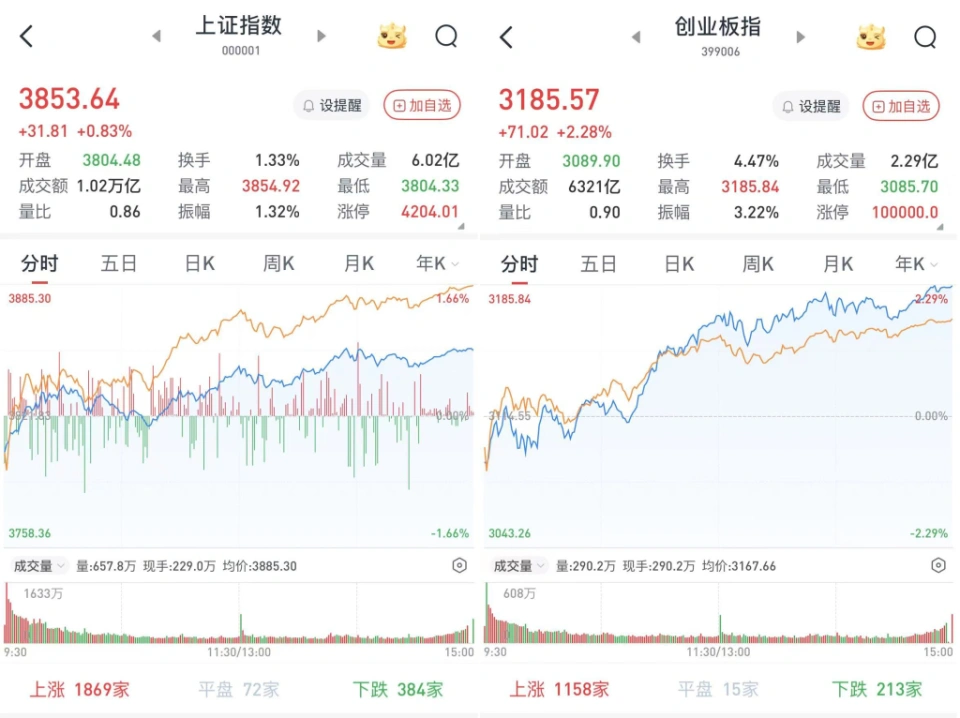This screenshot has width=960, height=718.
Task: Select 日K tab for 上证指数
Action: [200, 264]
